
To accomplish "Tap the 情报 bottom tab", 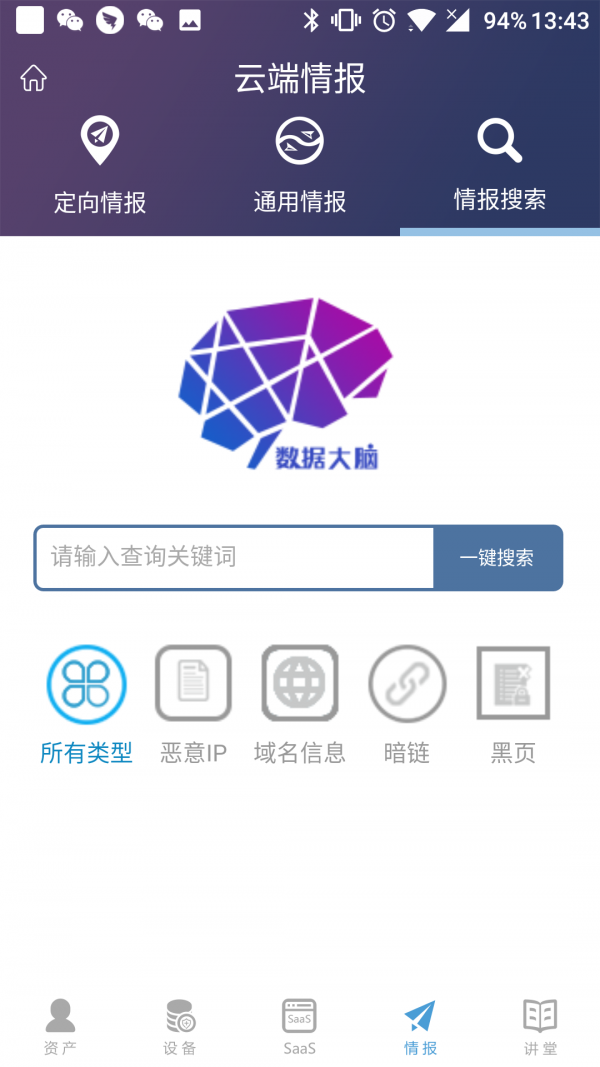I will [x=420, y=1027].
